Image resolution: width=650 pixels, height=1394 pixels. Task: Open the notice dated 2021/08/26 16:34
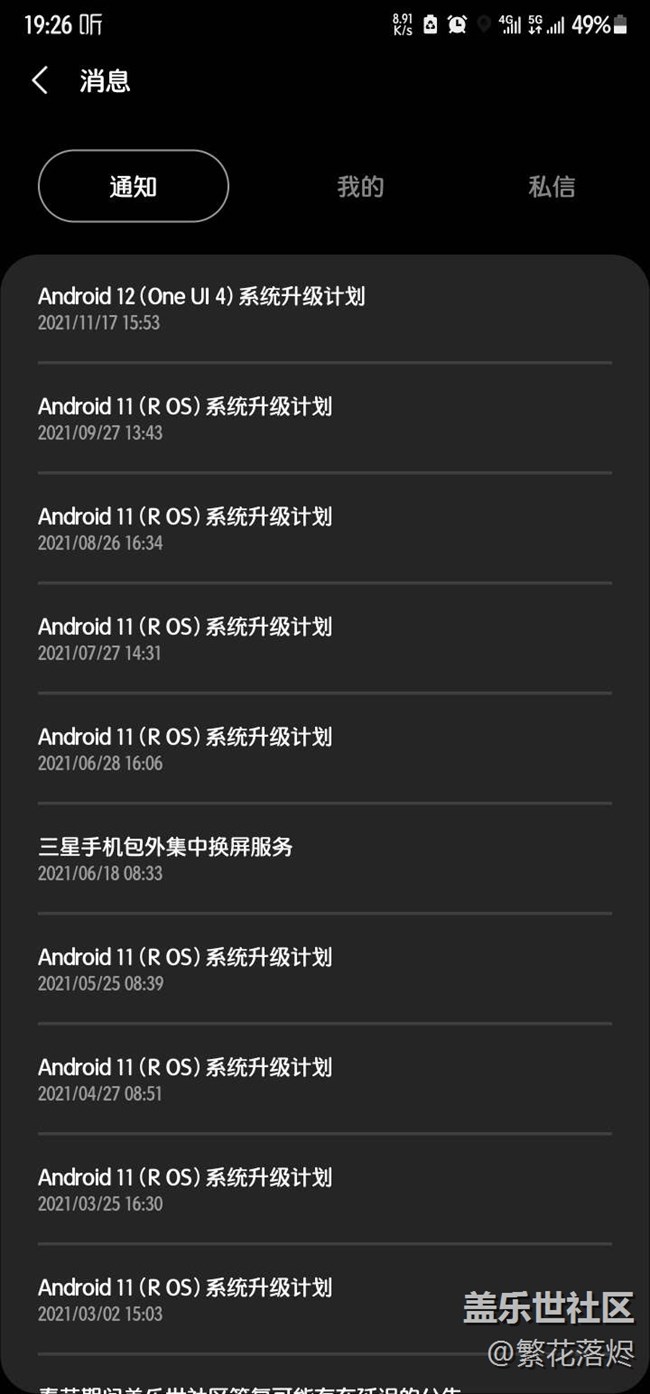pos(185,527)
